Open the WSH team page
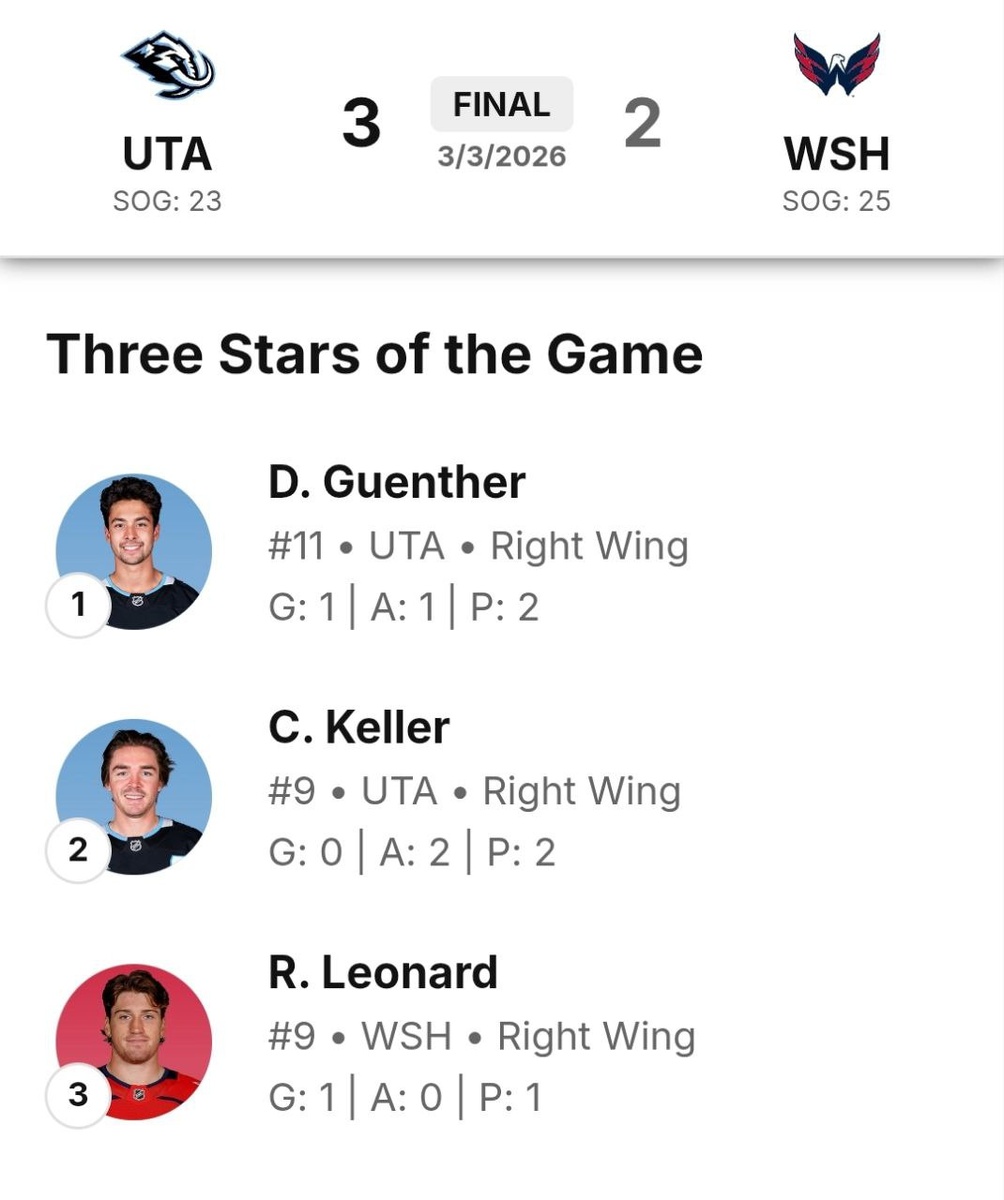This screenshot has height=1200, width=1004. [x=836, y=153]
